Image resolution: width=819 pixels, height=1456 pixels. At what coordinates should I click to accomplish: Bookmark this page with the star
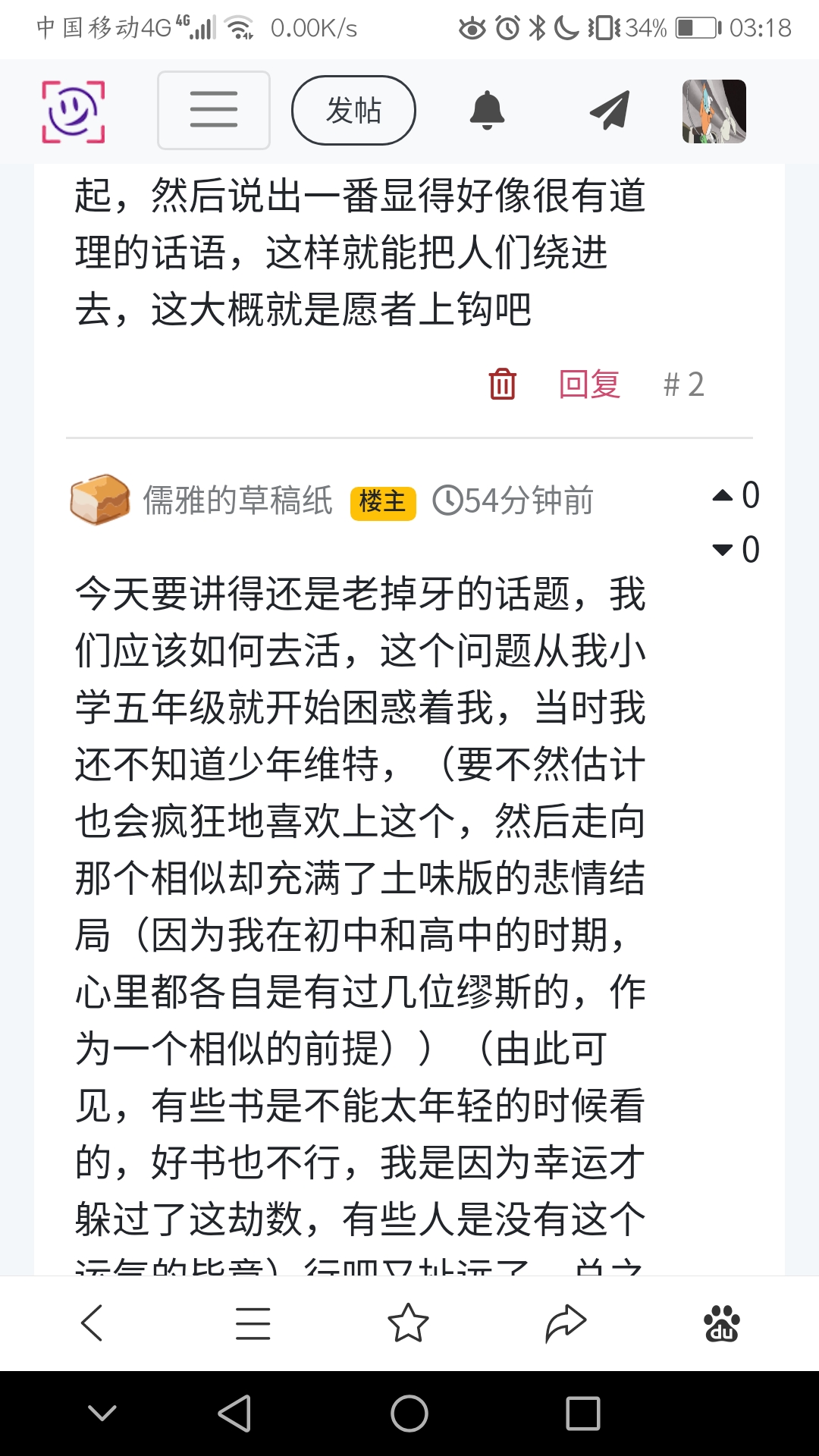coord(408,1323)
